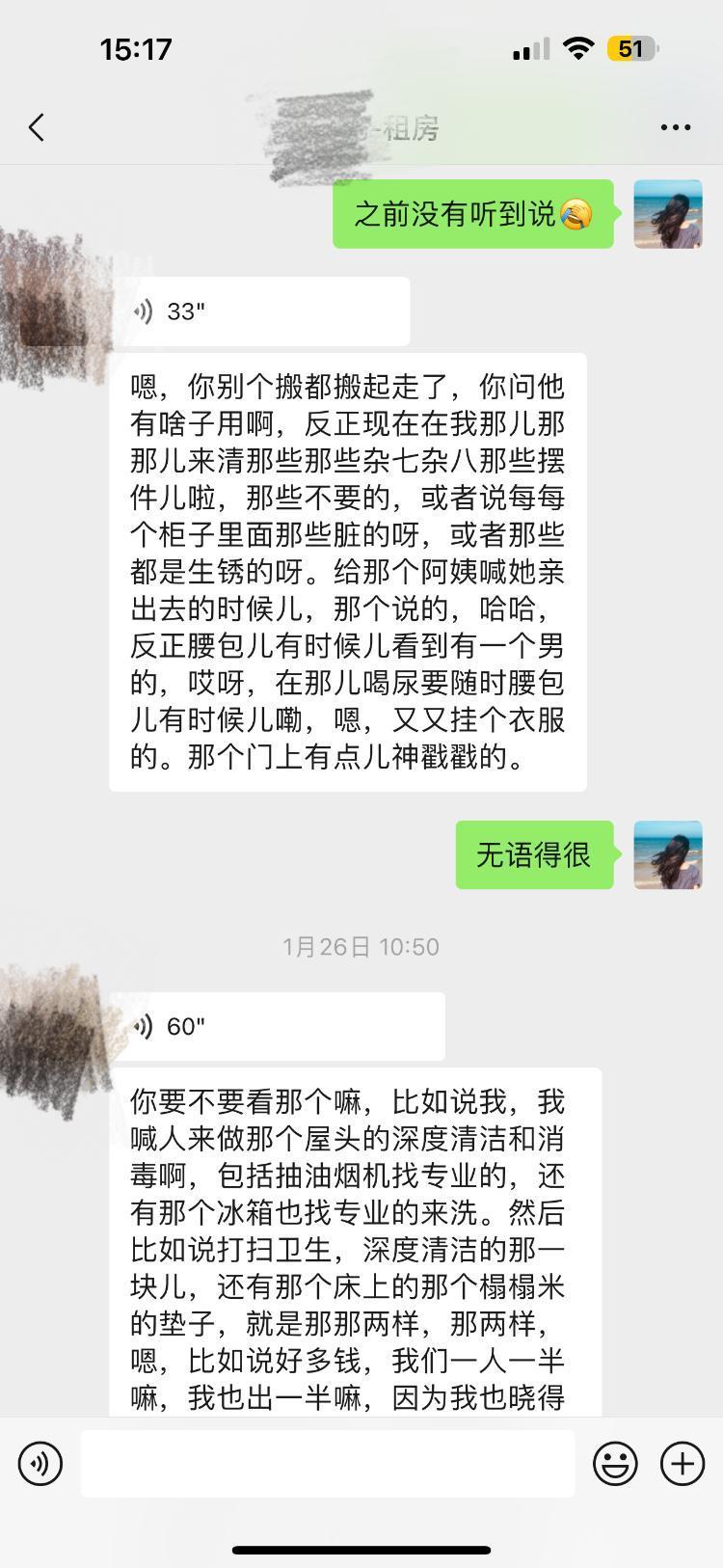Go back to the chat list
The image size is (723, 1568).
tap(37, 127)
